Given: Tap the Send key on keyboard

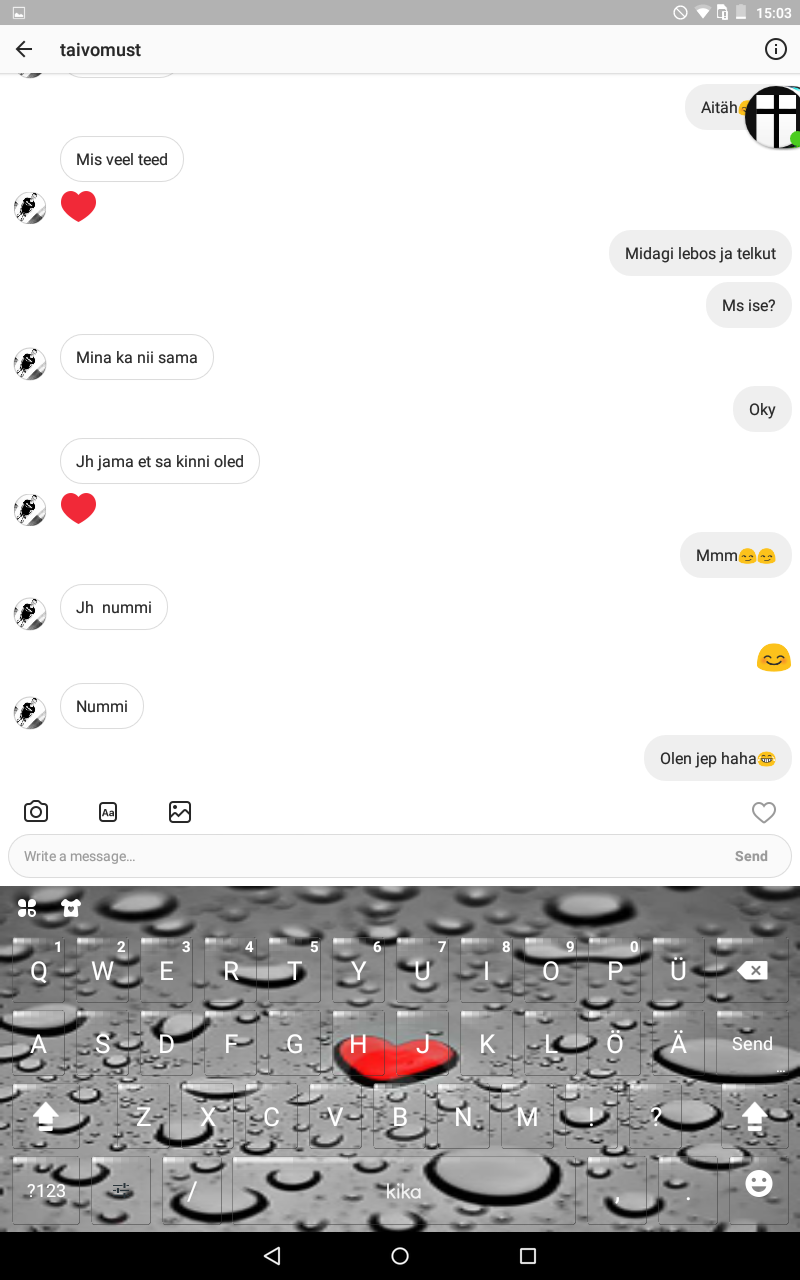Looking at the screenshot, I should click(752, 1044).
